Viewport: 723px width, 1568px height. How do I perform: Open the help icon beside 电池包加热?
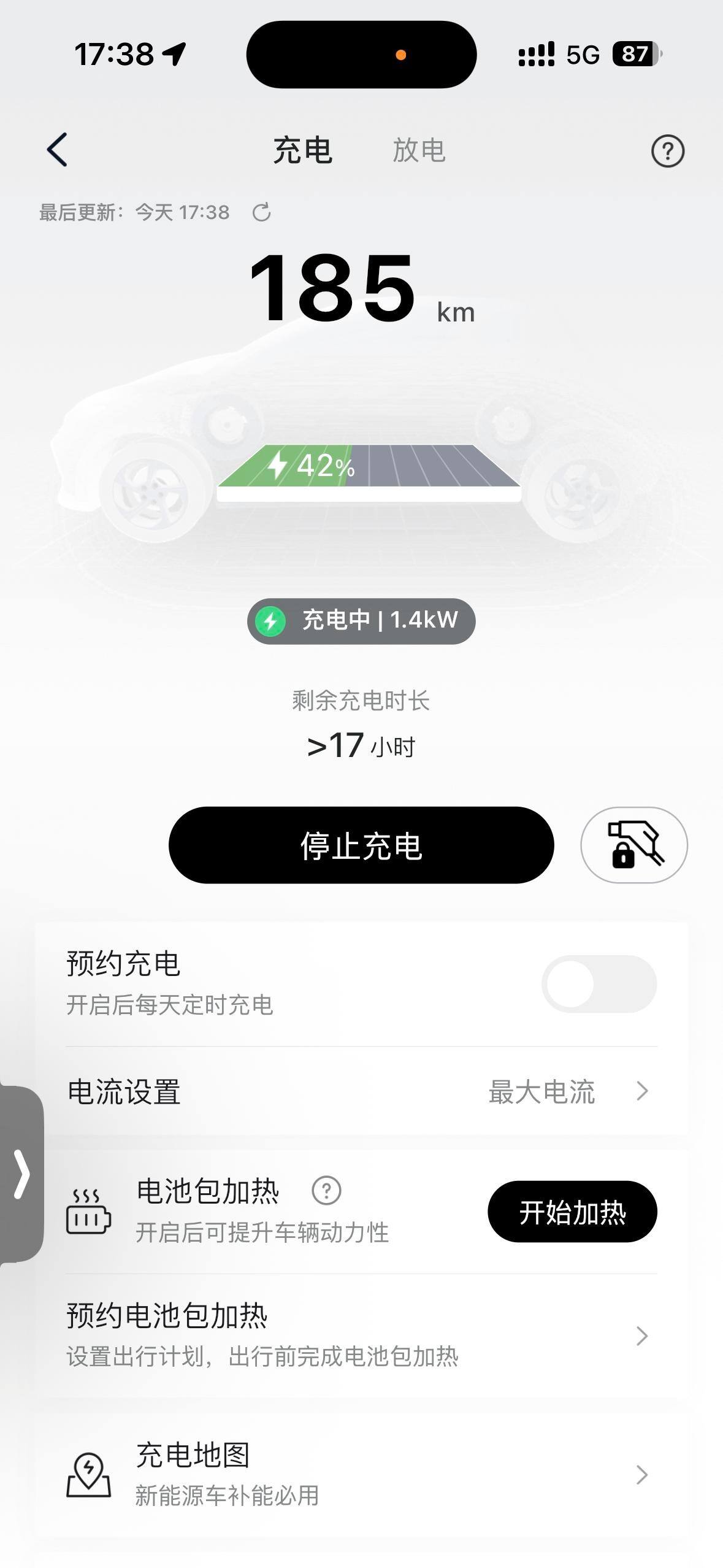coord(326,1191)
